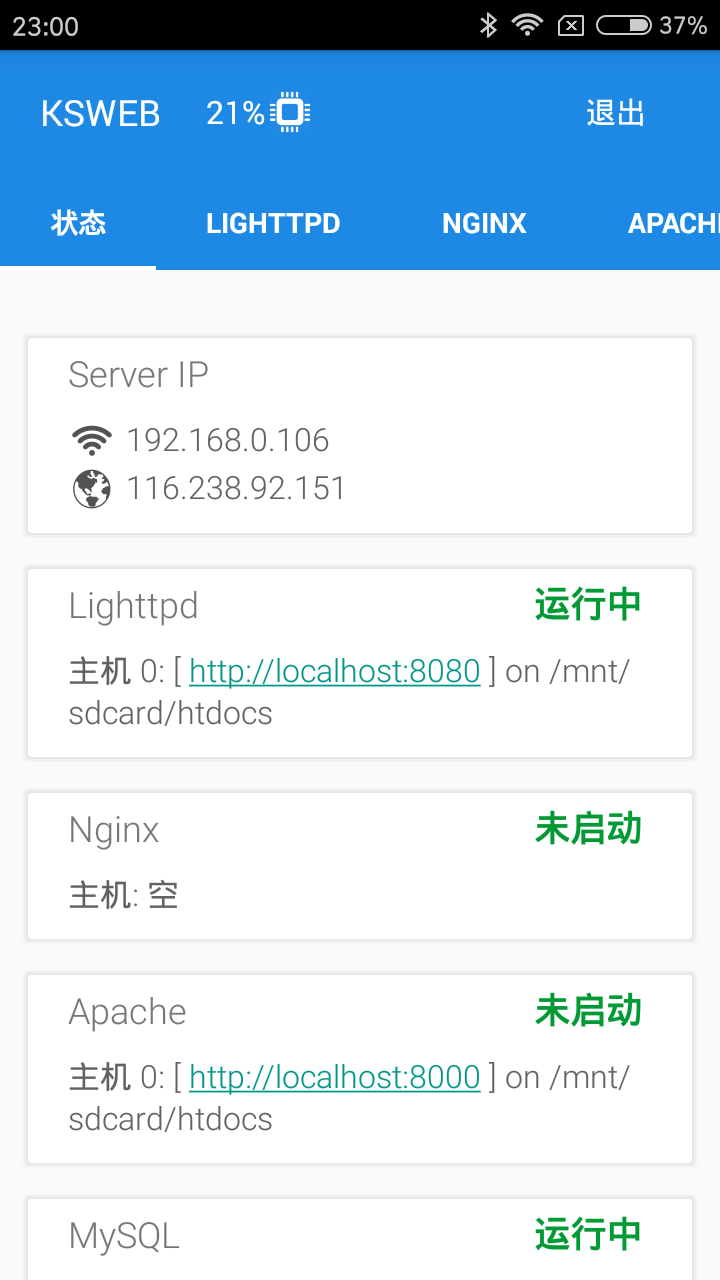Tap the globe icon beside 116.238.92.151
720x1280 pixels.
[x=91, y=488]
